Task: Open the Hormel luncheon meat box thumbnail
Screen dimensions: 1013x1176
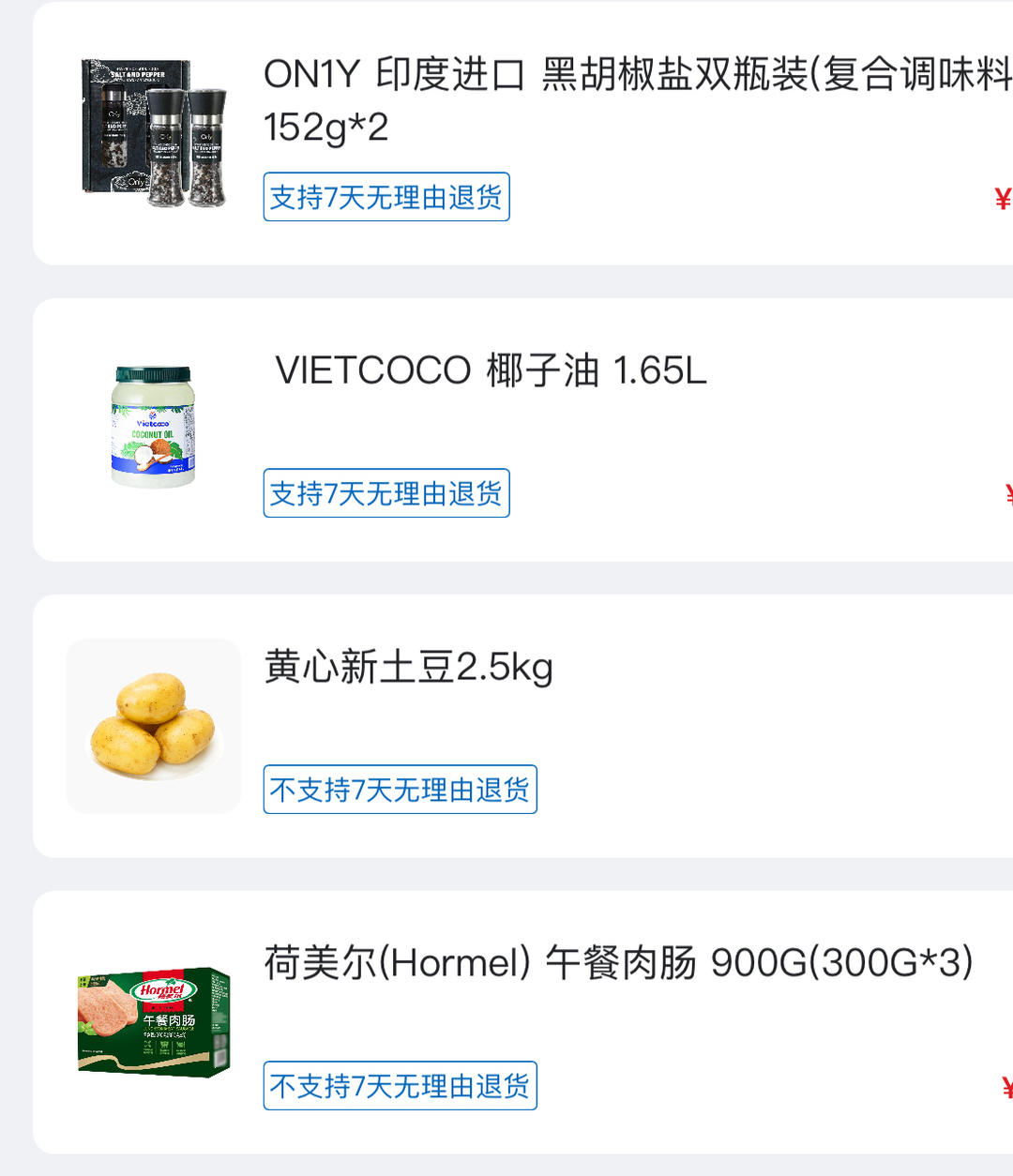Action: (x=152, y=1019)
